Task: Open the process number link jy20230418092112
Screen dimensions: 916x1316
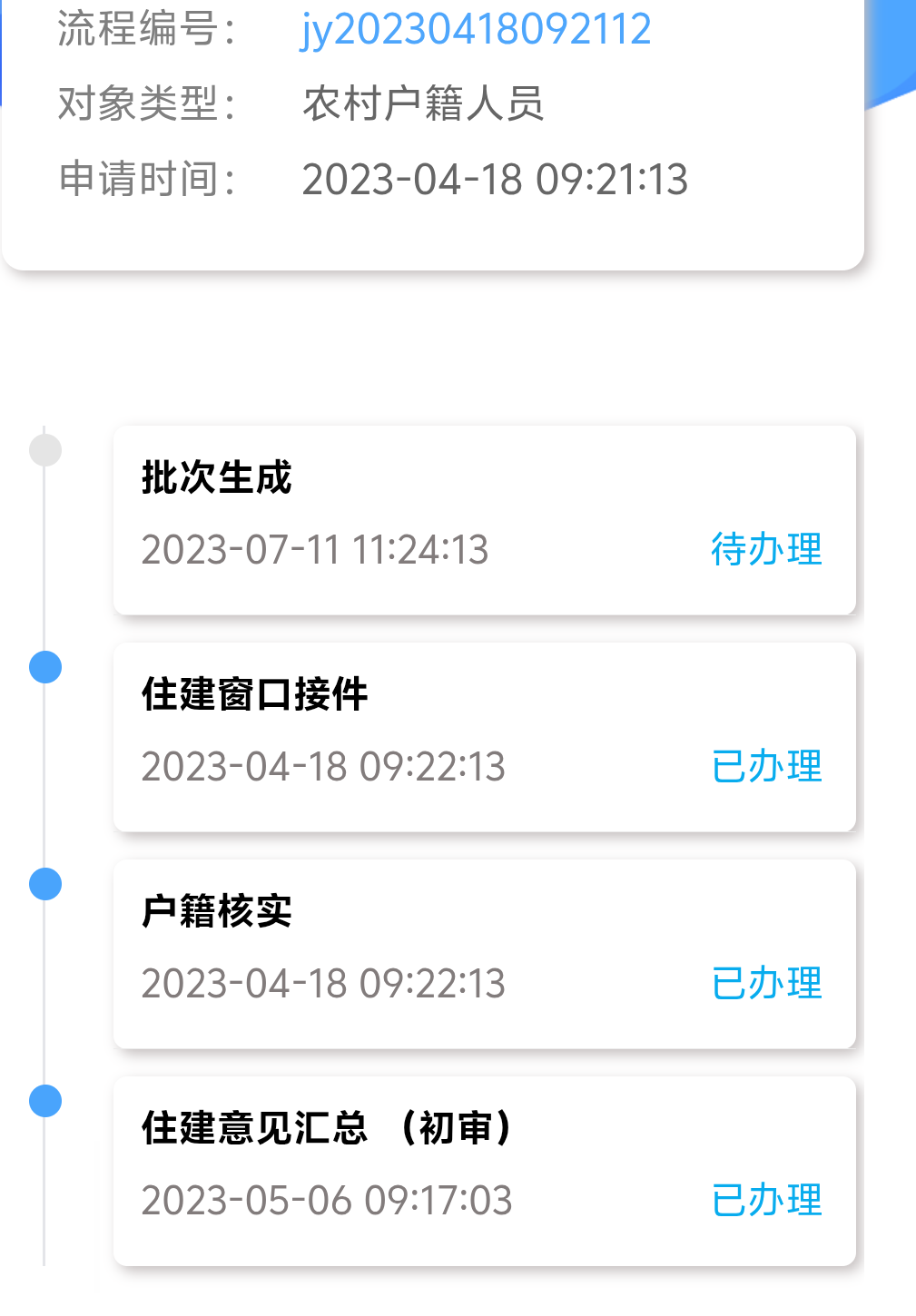Action: 476,30
